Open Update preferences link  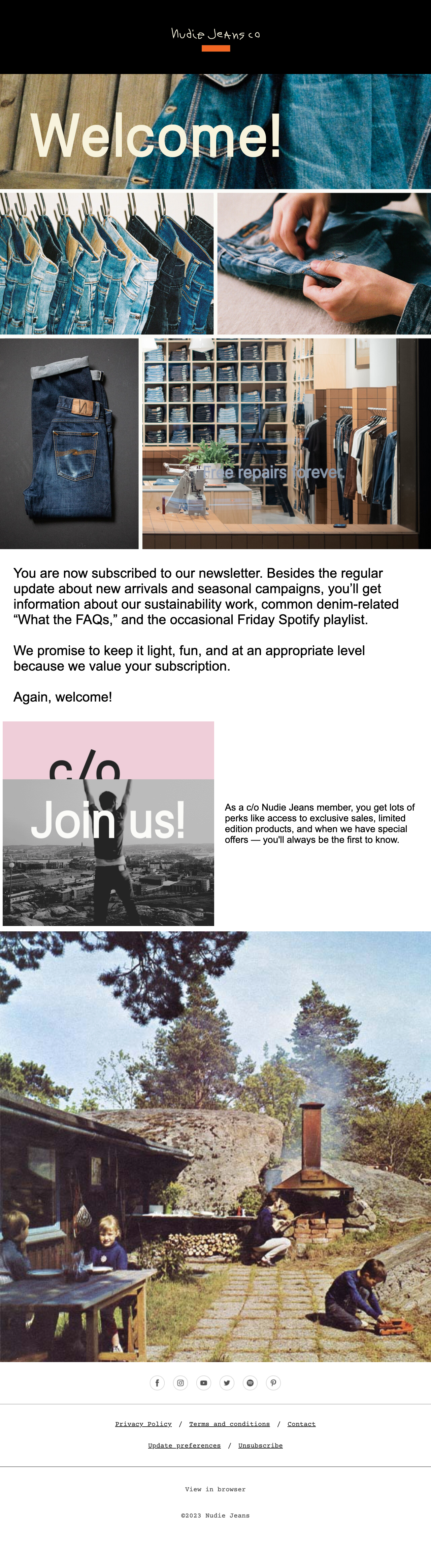185,1445
